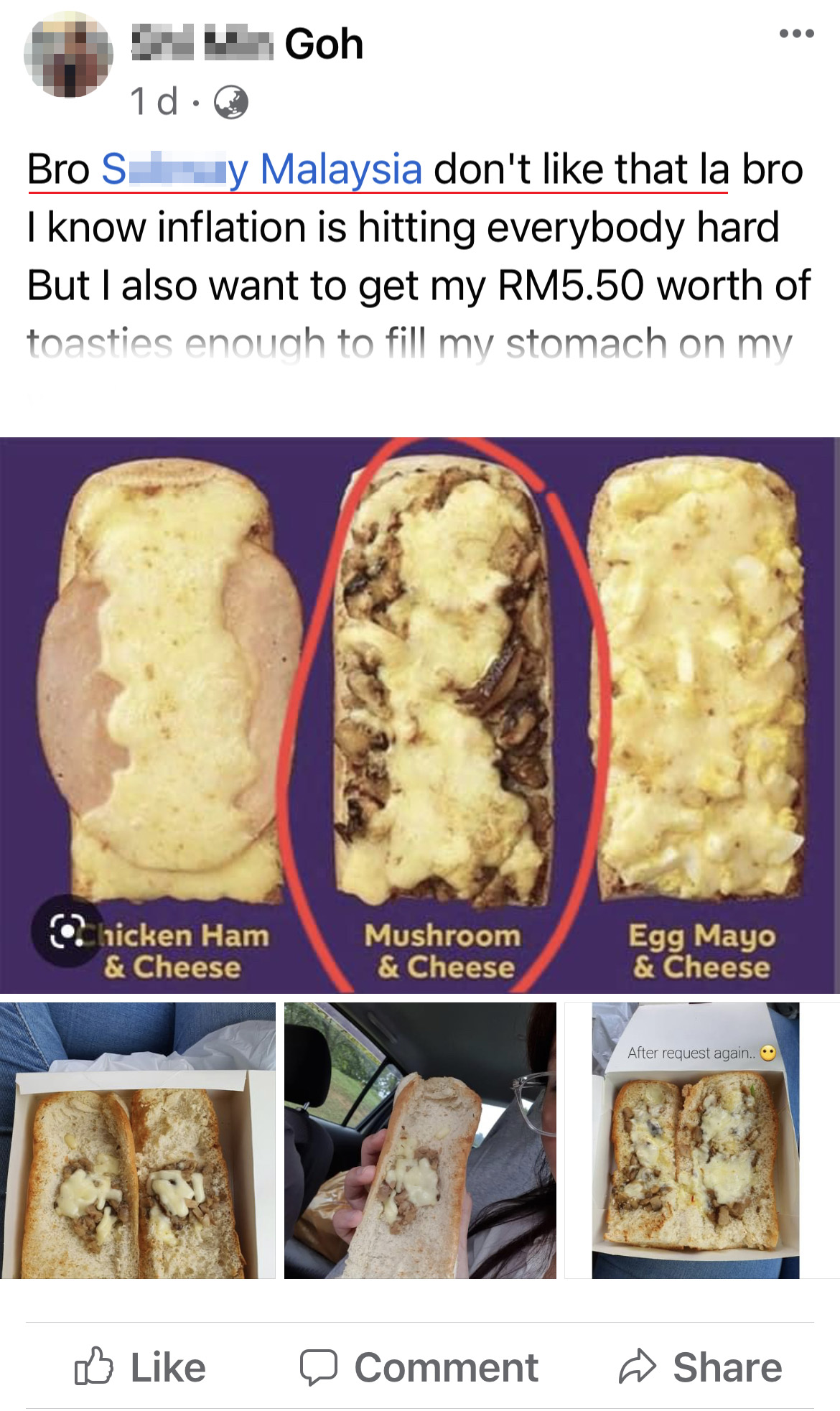
Task: Open the poster's profile picture
Action: click(x=68, y=55)
